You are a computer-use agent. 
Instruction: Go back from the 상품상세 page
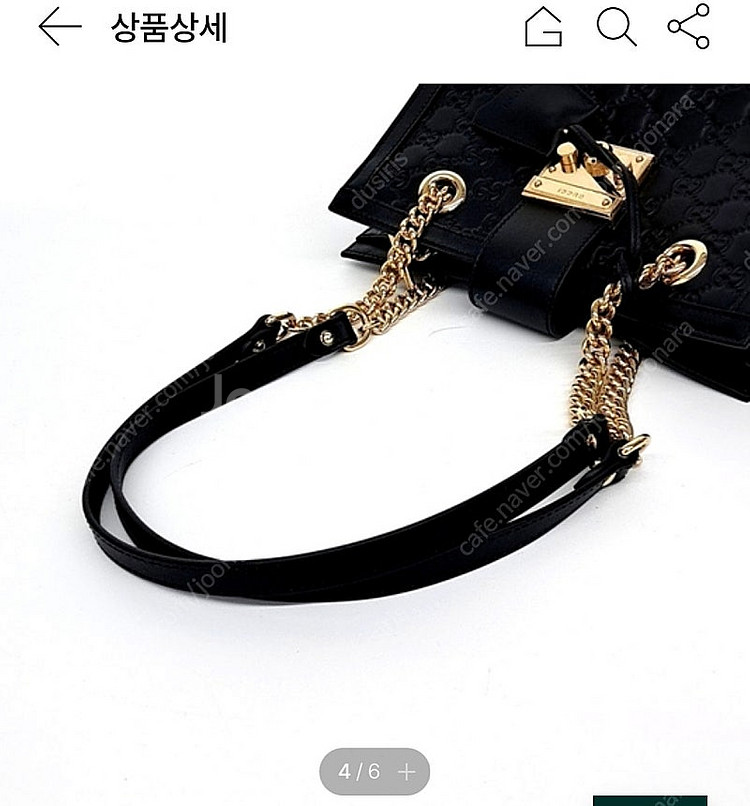pos(58,27)
